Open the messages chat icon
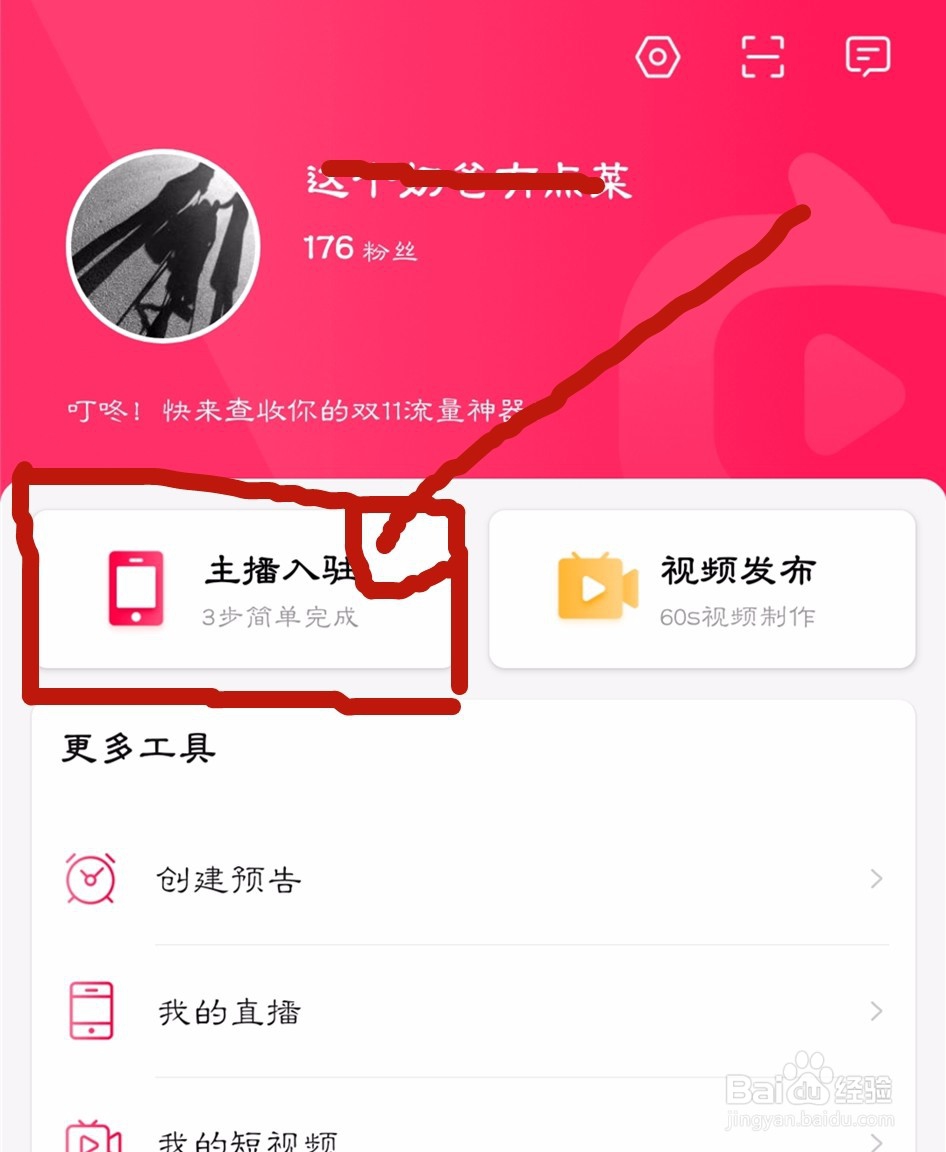The height and width of the screenshot is (1152, 946). [868, 56]
